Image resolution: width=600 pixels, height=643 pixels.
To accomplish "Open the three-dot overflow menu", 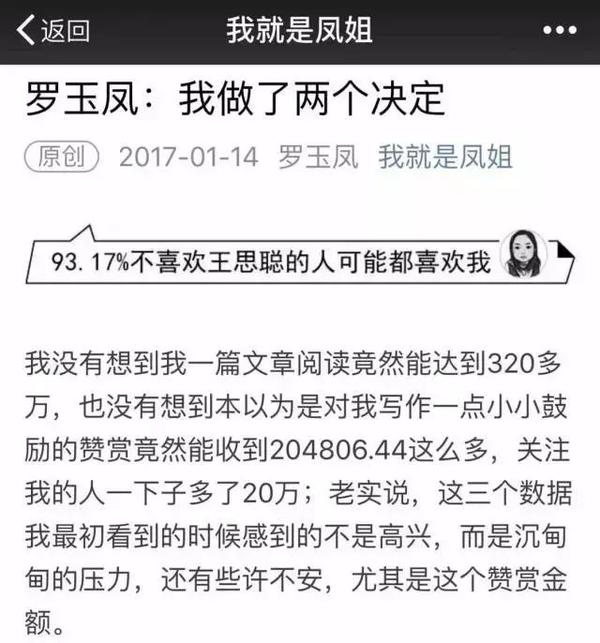I will (560, 31).
